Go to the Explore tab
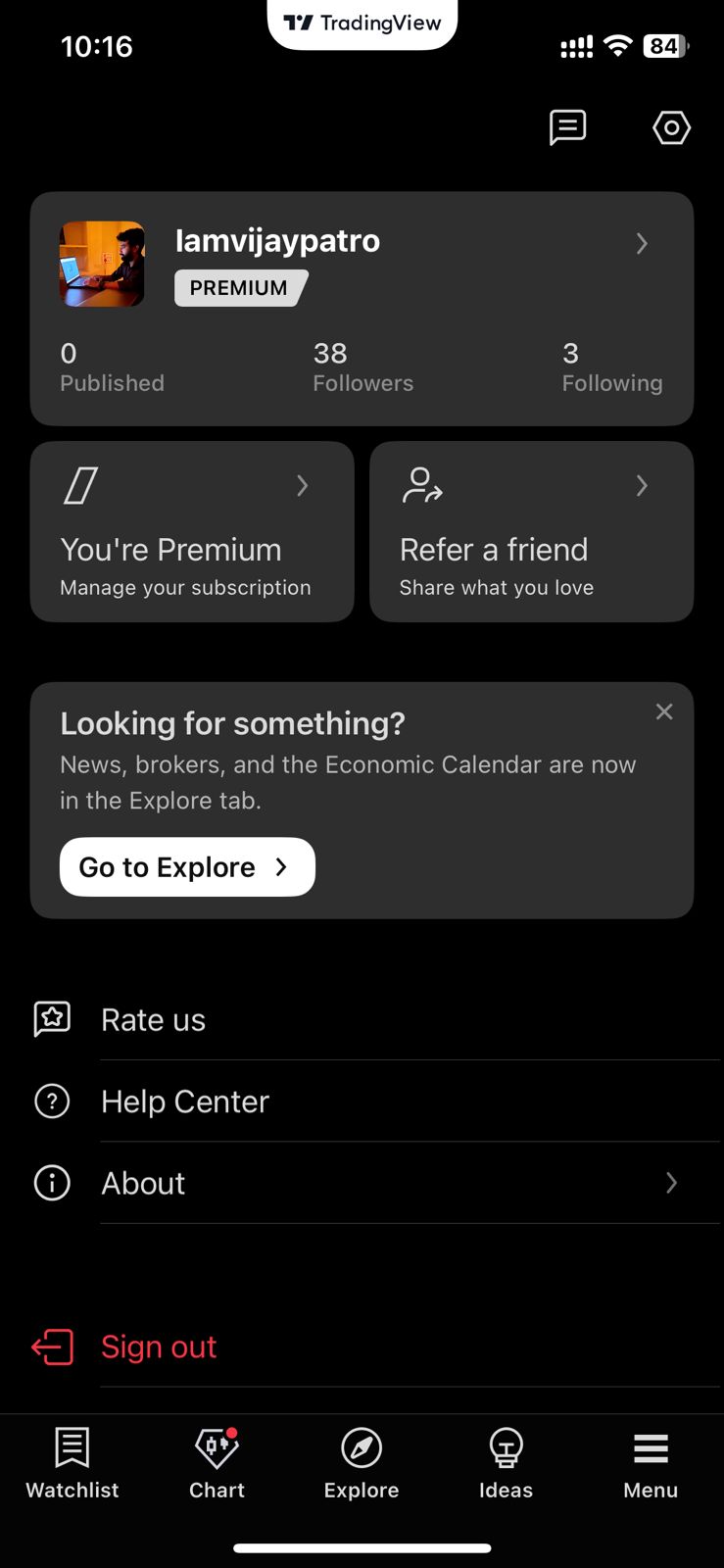Image resolution: width=724 pixels, height=1568 pixels. click(362, 1462)
